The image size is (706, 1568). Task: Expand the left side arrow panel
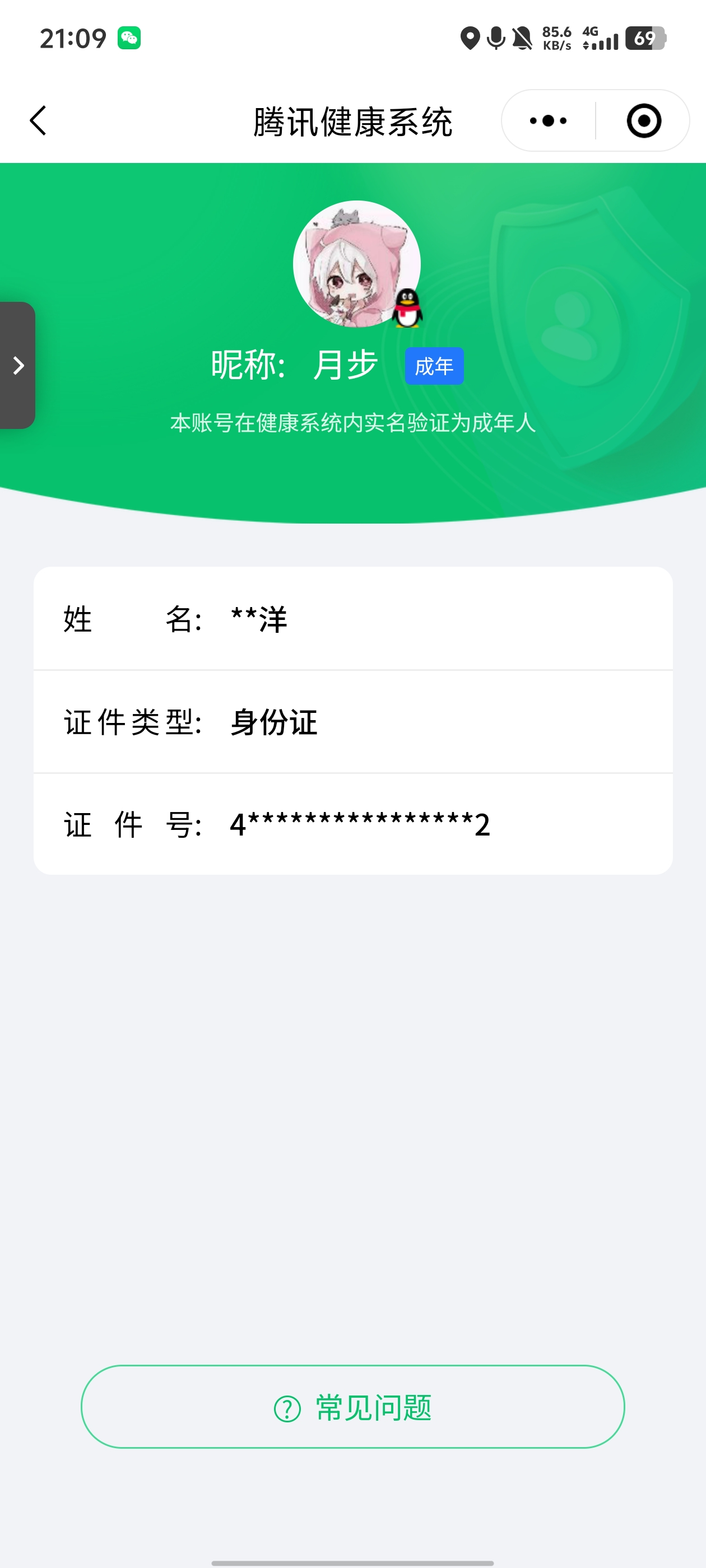[18, 365]
